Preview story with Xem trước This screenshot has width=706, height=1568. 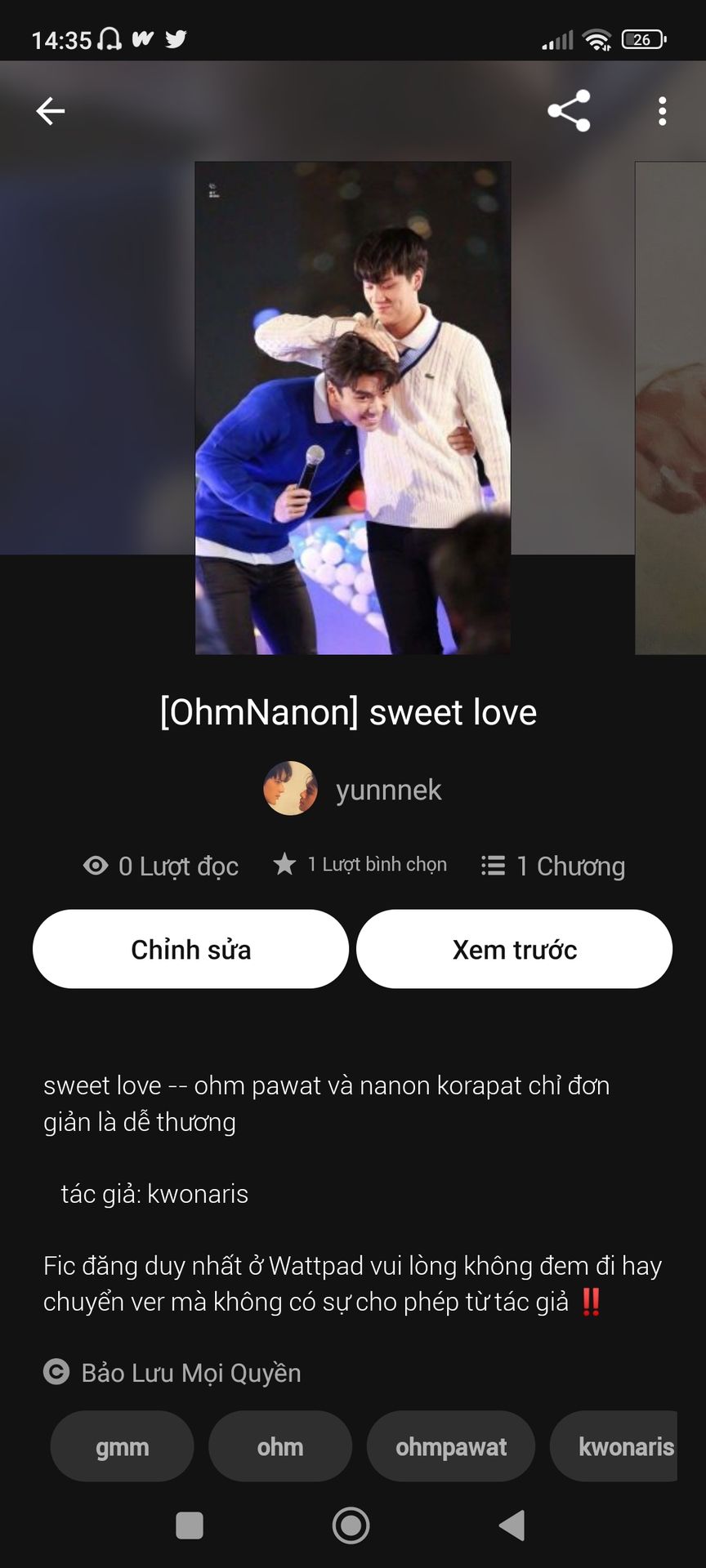click(515, 949)
